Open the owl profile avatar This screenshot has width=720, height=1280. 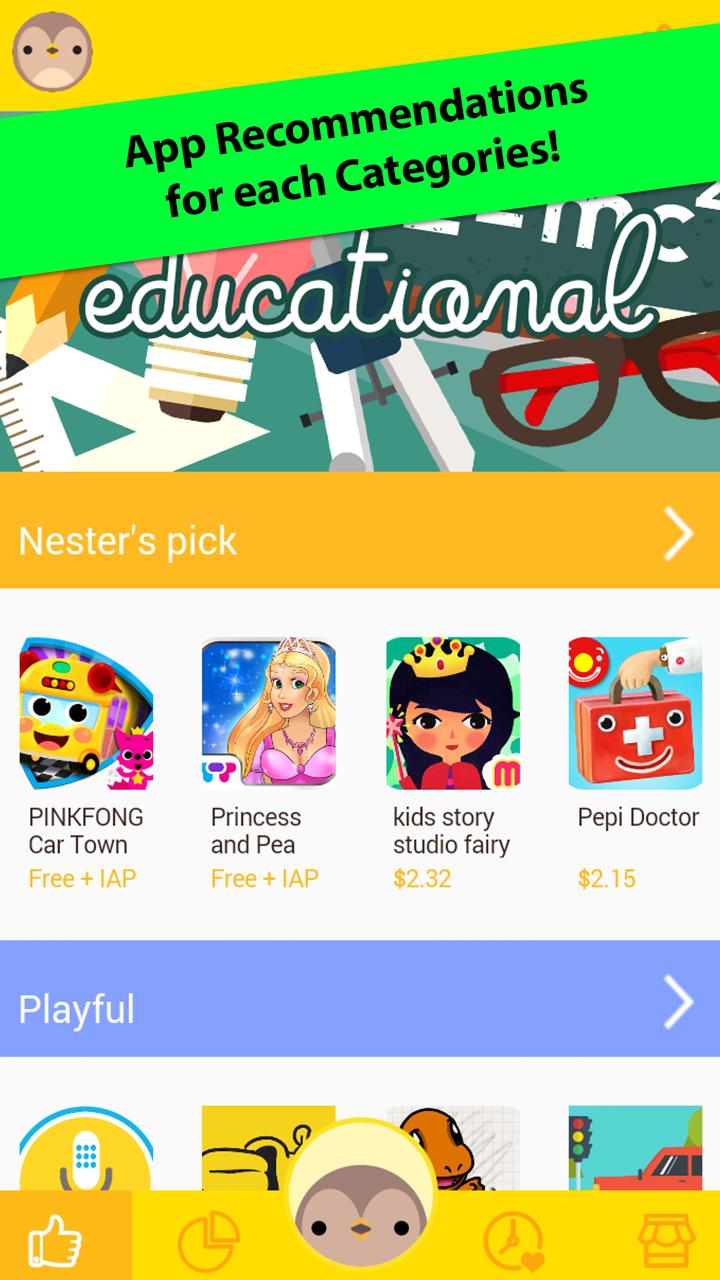[52, 50]
